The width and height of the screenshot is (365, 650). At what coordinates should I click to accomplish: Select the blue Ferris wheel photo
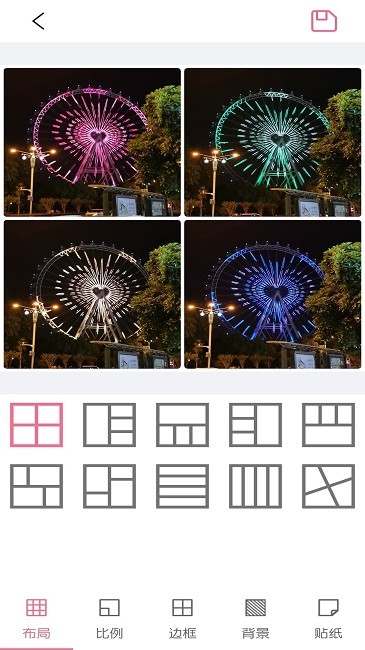tap(273, 294)
